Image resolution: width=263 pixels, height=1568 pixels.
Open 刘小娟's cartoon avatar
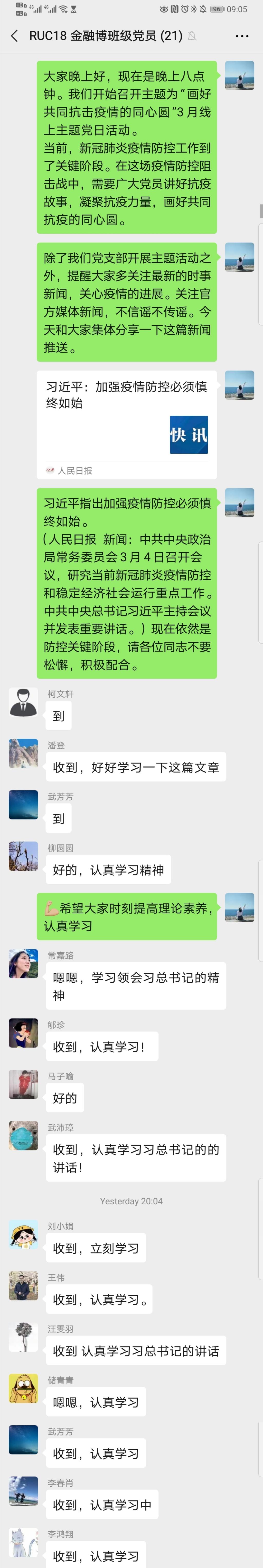pos(23,1234)
